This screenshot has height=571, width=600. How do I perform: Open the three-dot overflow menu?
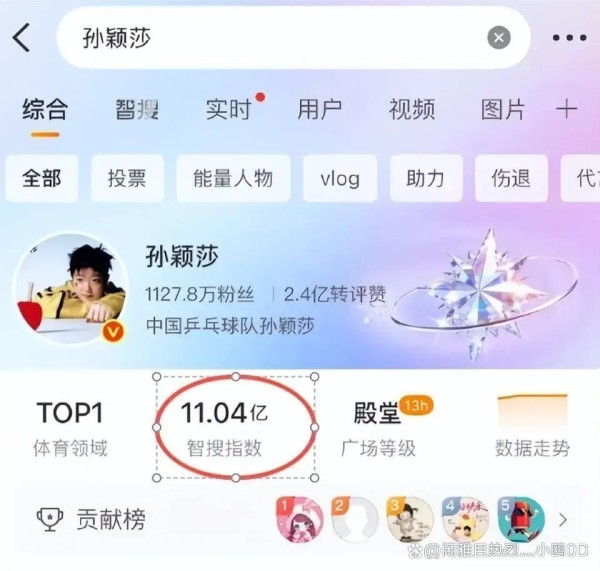click(x=569, y=38)
